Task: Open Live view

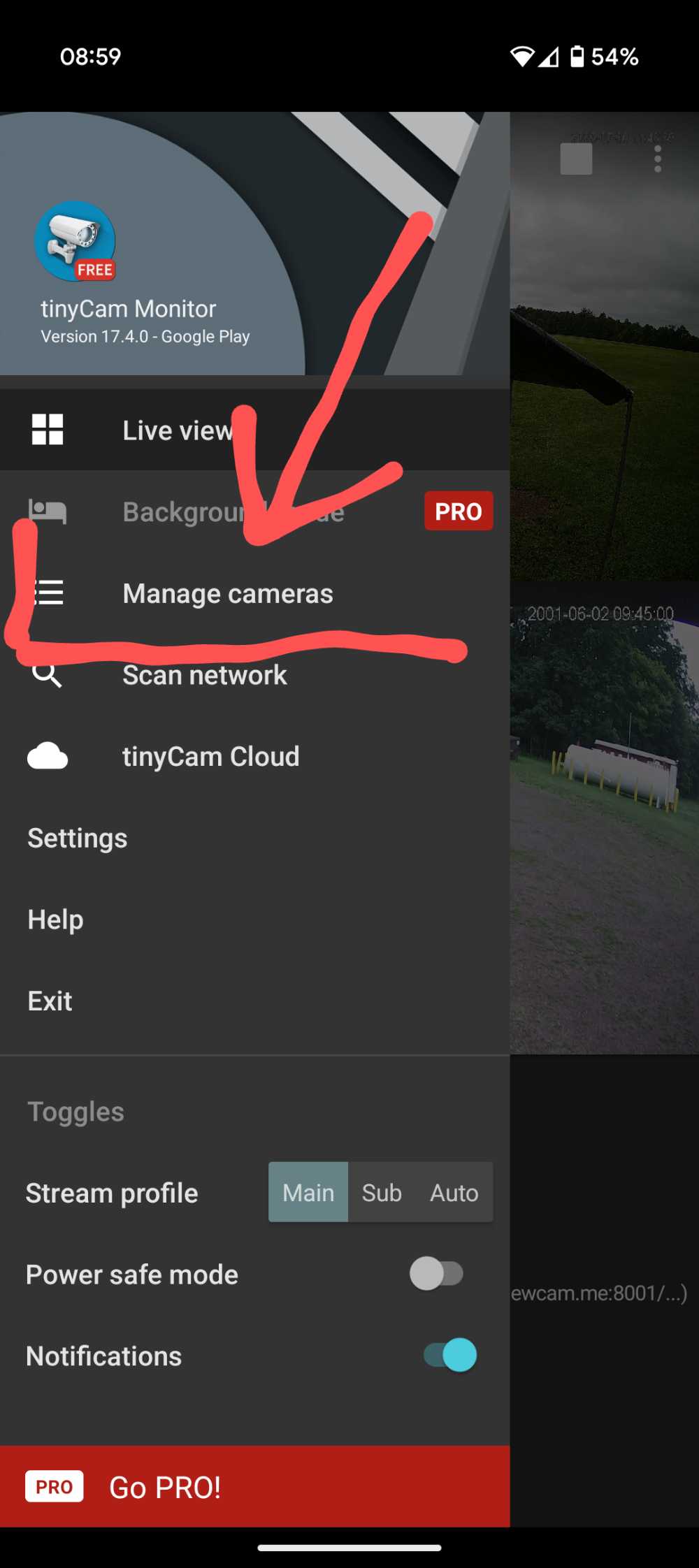Action: pos(254,430)
